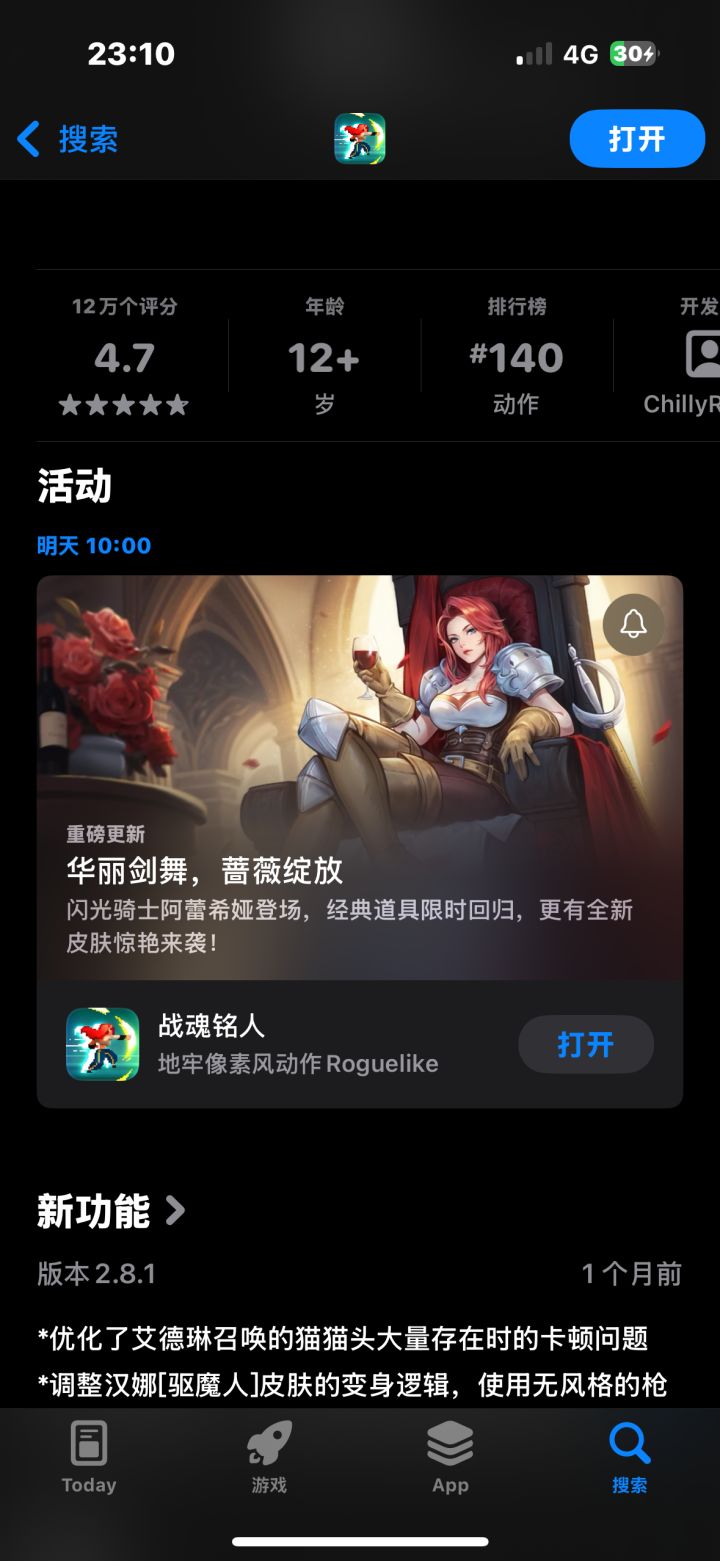Tap 打开 on the event card
This screenshot has width=720, height=1561.
[x=586, y=1044]
